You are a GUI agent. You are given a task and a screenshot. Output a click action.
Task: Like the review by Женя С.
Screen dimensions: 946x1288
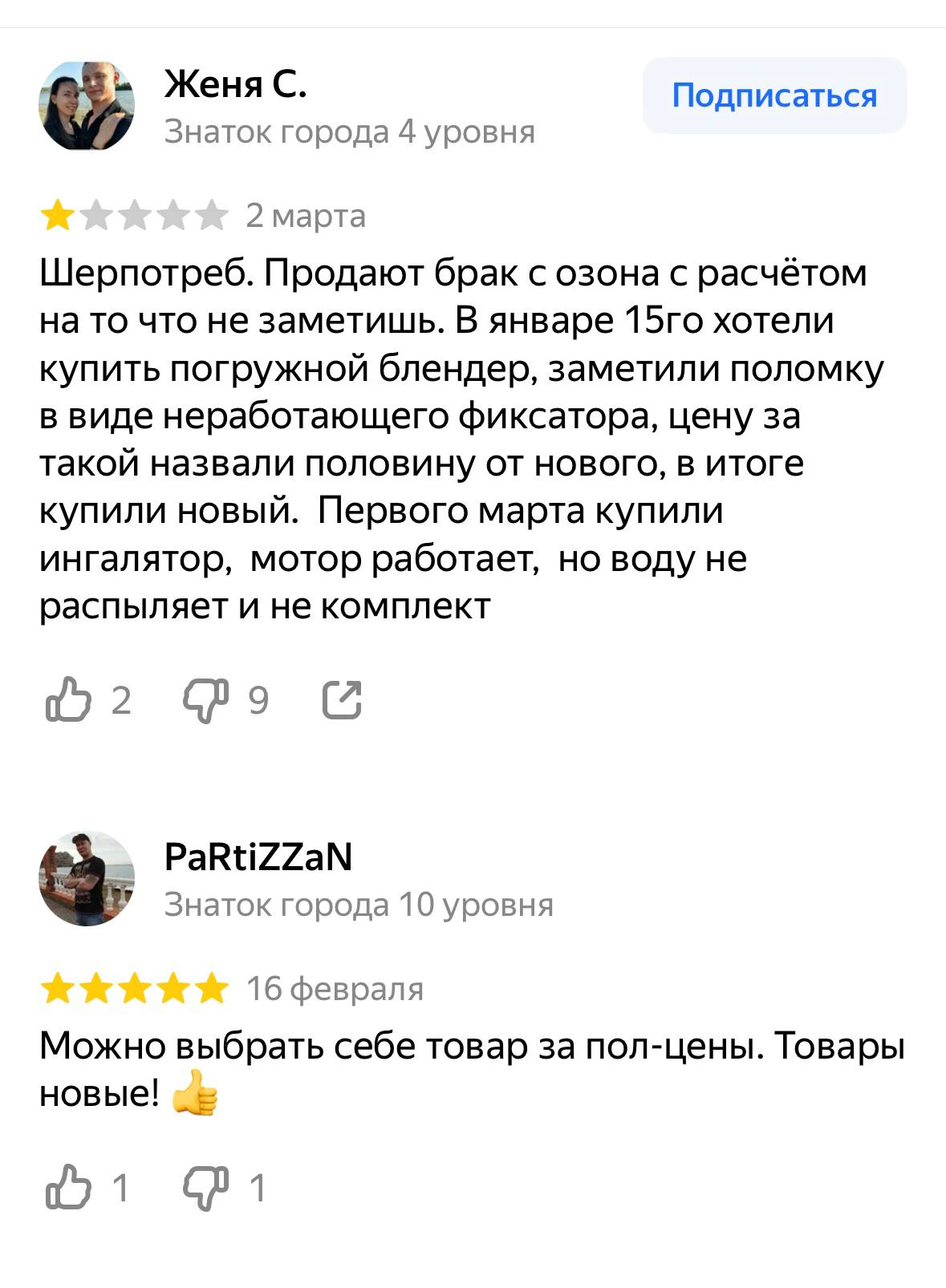69,699
